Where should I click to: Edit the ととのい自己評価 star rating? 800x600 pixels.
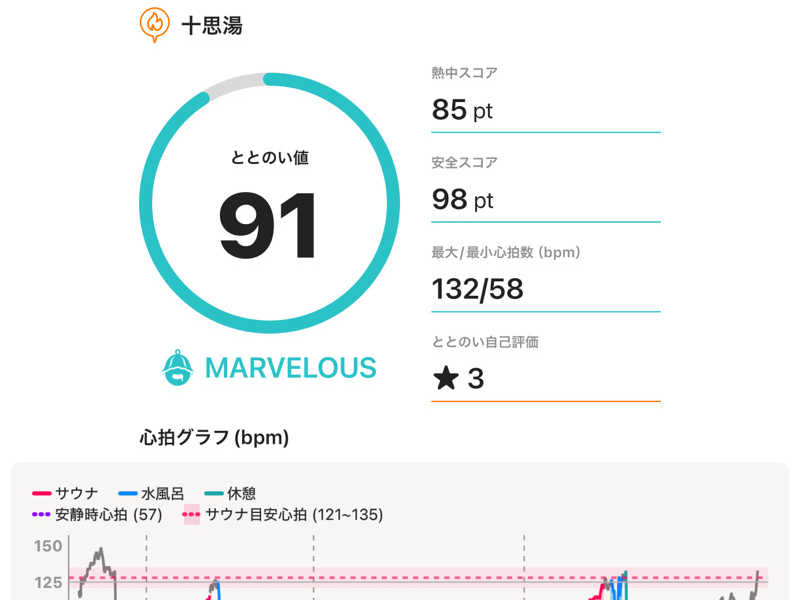(x=459, y=379)
